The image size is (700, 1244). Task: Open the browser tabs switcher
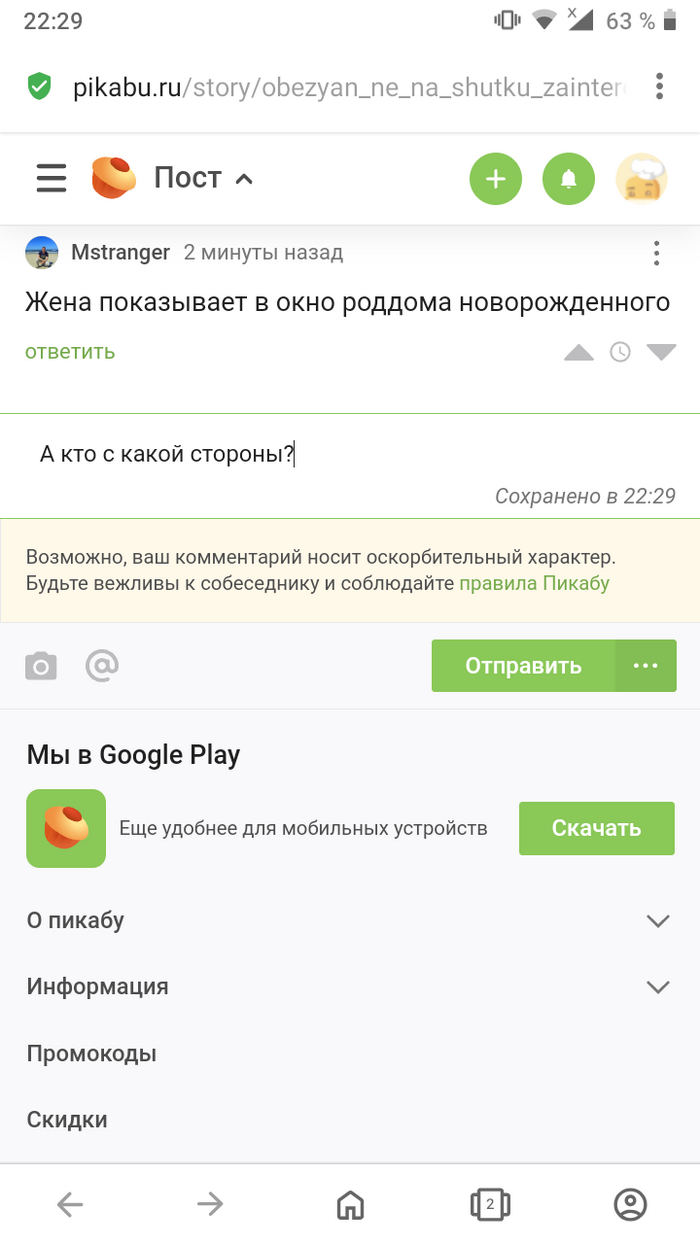pos(490,1205)
